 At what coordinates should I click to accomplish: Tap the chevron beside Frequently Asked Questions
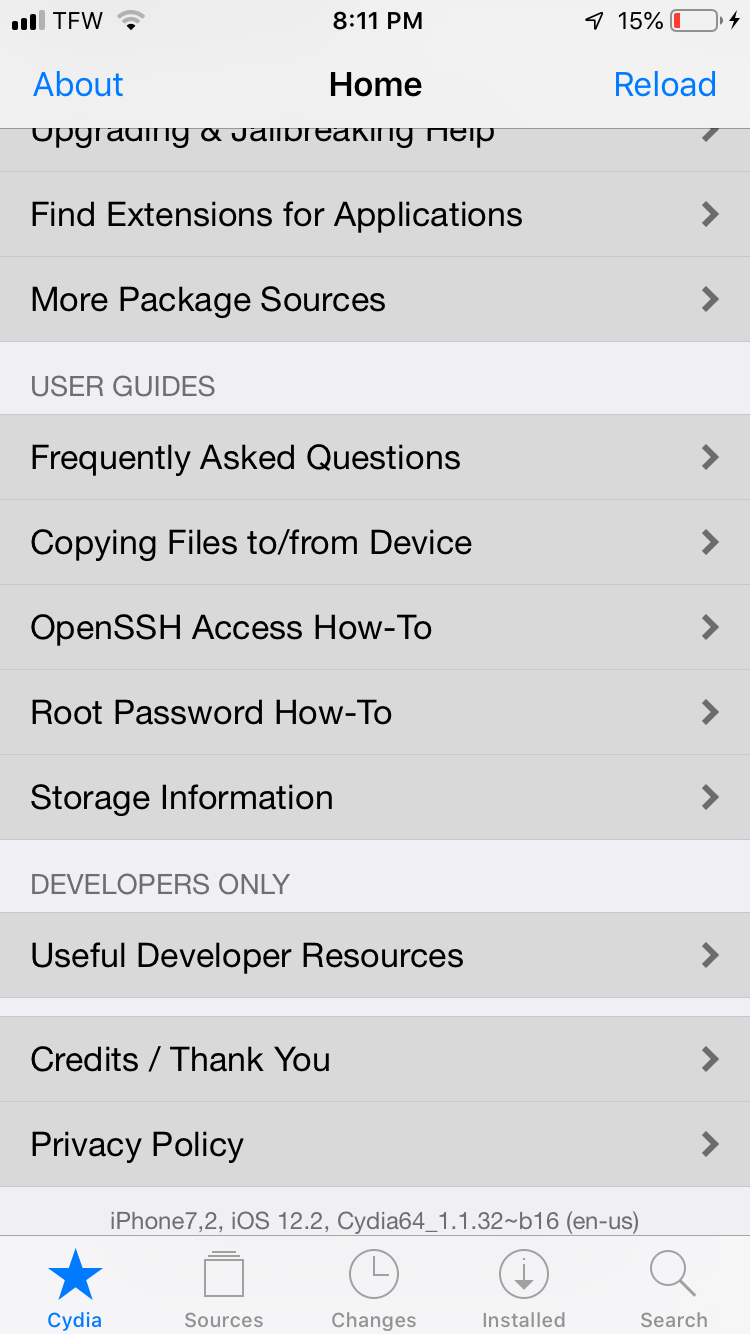pyautogui.click(x=710, y=457)
